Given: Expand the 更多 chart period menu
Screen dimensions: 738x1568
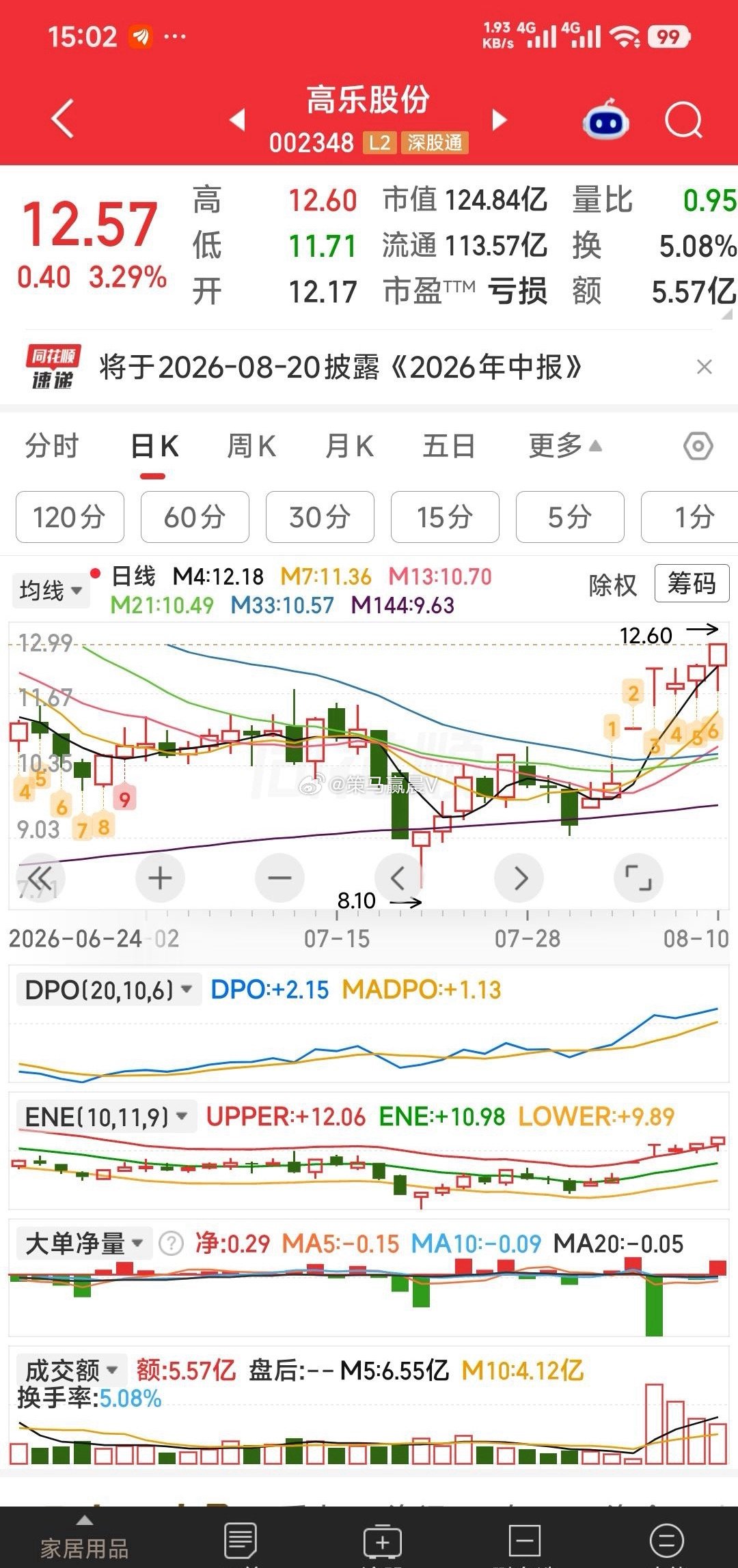Looking at the screenshot, I should tap(565, 447).
